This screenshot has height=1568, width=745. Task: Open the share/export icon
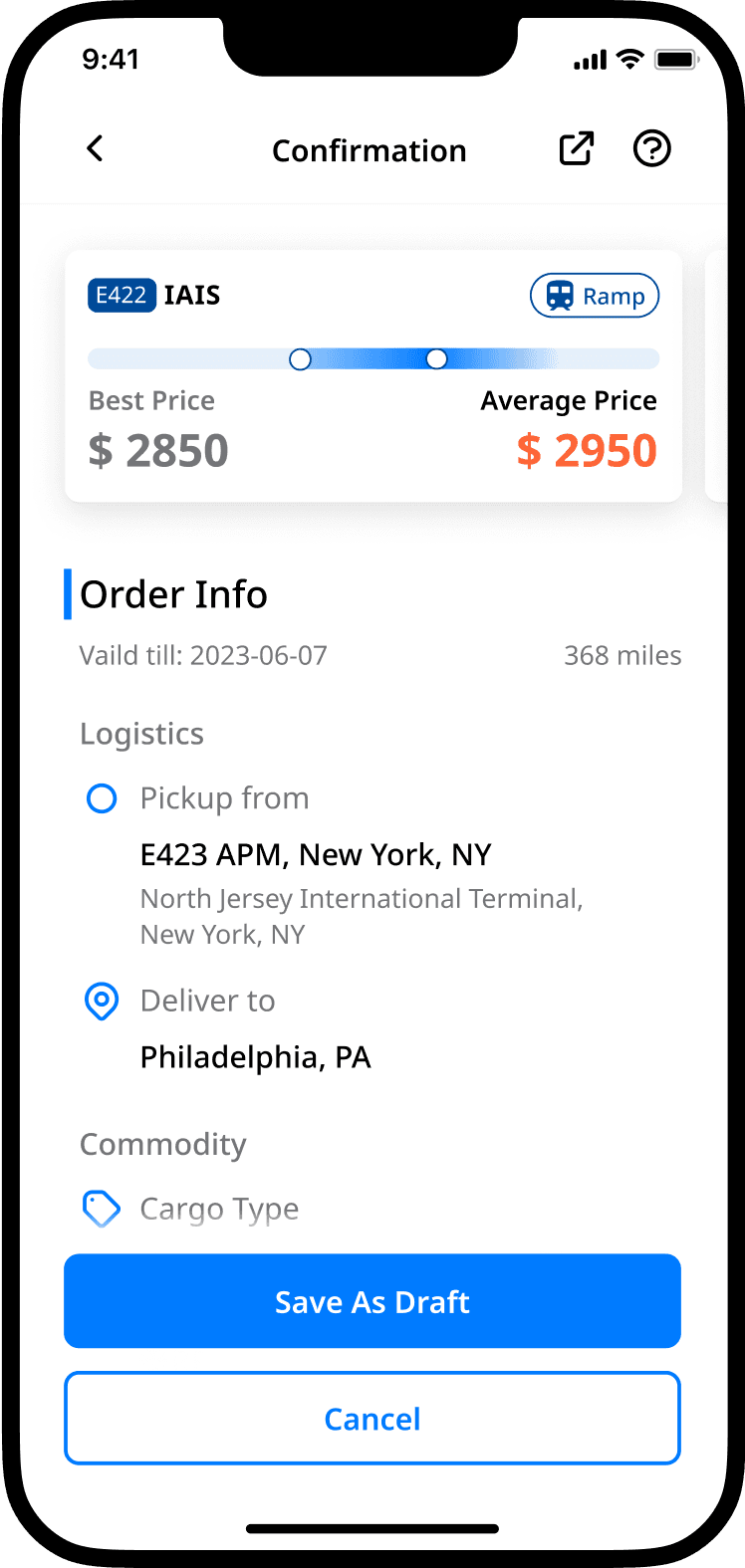576,149
